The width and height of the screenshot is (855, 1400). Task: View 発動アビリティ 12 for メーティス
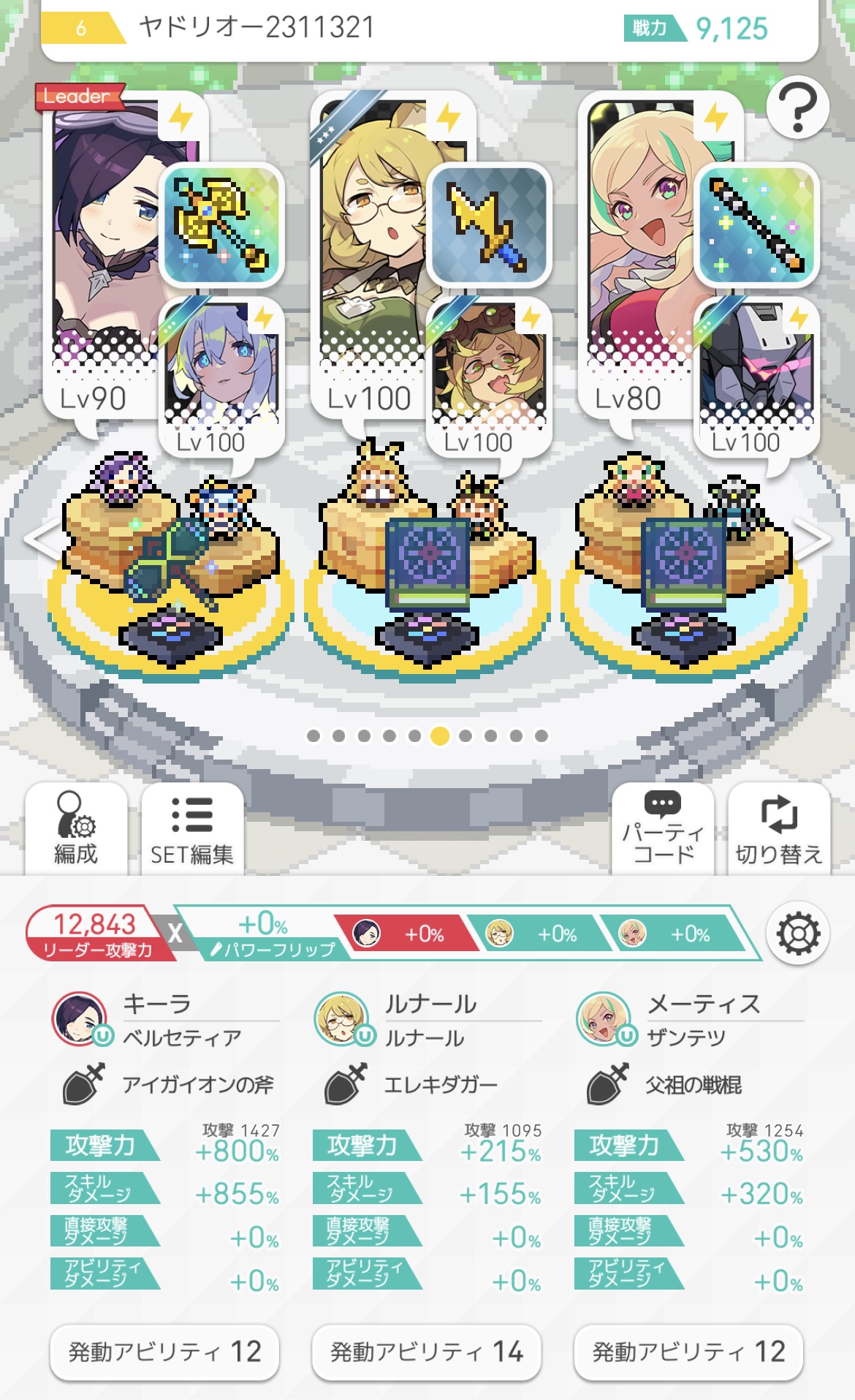688,1352
